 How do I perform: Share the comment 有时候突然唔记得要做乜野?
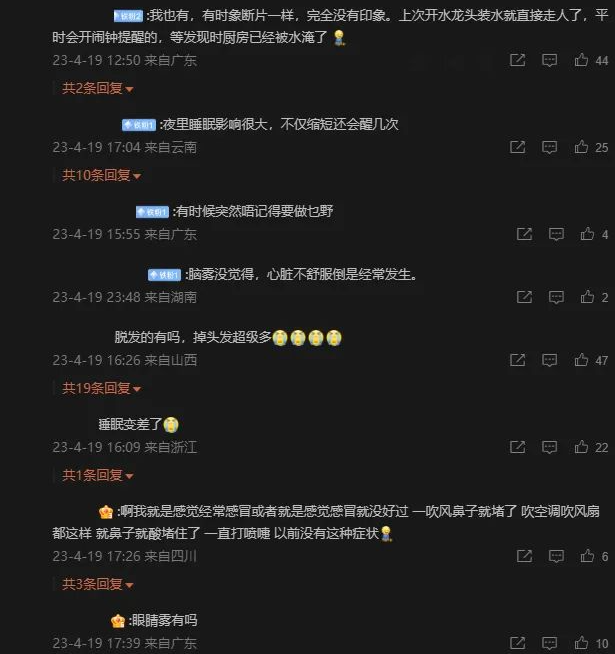pyautogui.click(x=524, y=234)
